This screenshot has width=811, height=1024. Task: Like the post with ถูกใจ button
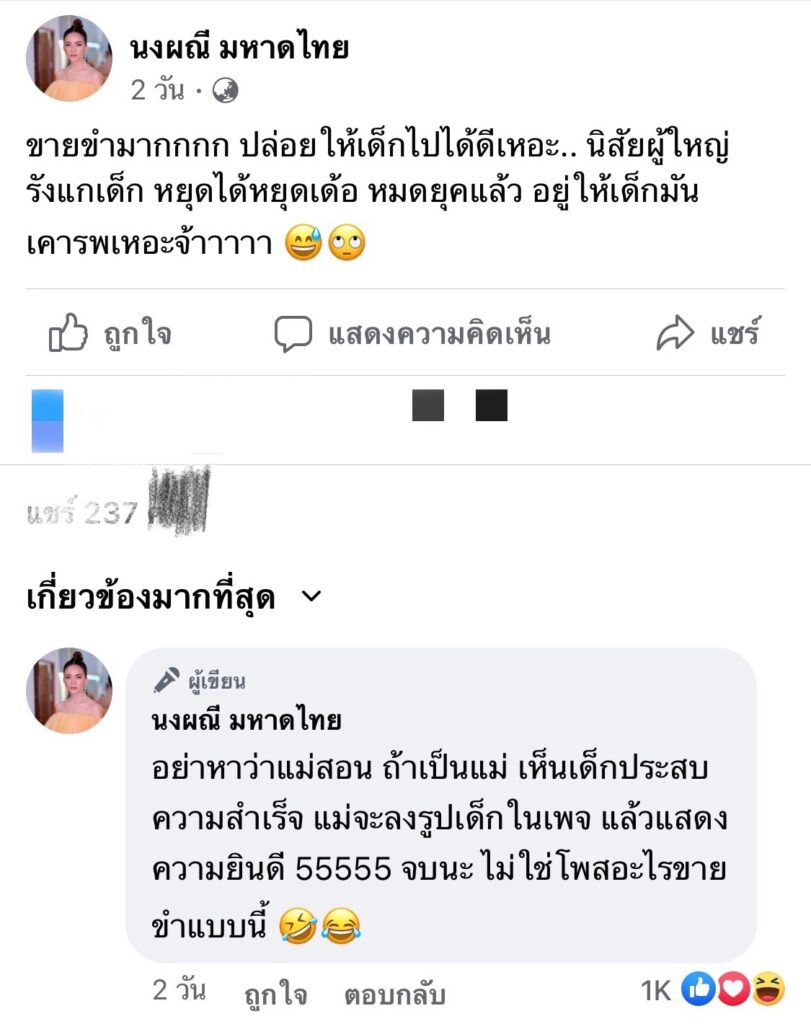(x=110, y=334)
